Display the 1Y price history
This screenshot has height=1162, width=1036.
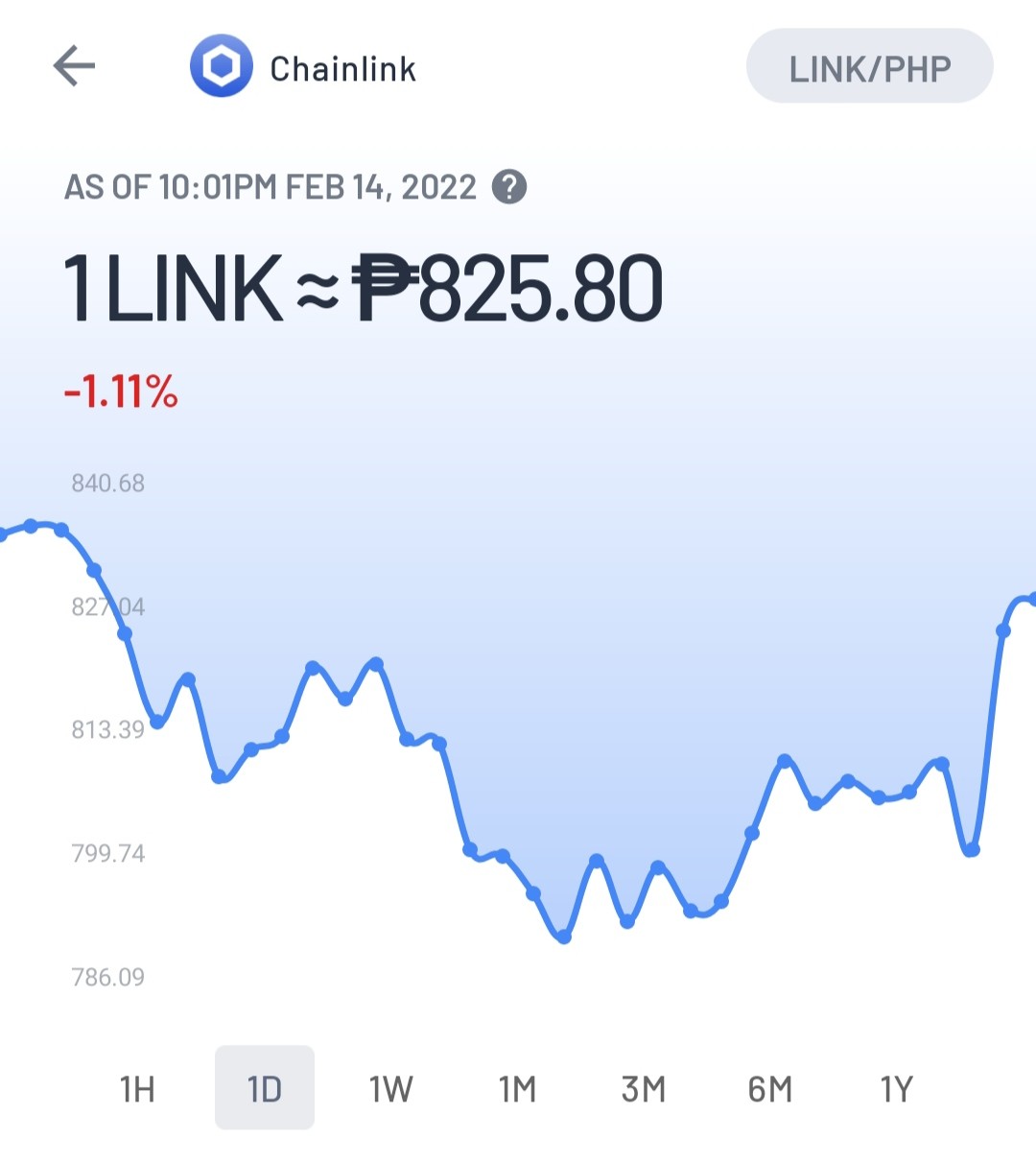(897, 1089)
